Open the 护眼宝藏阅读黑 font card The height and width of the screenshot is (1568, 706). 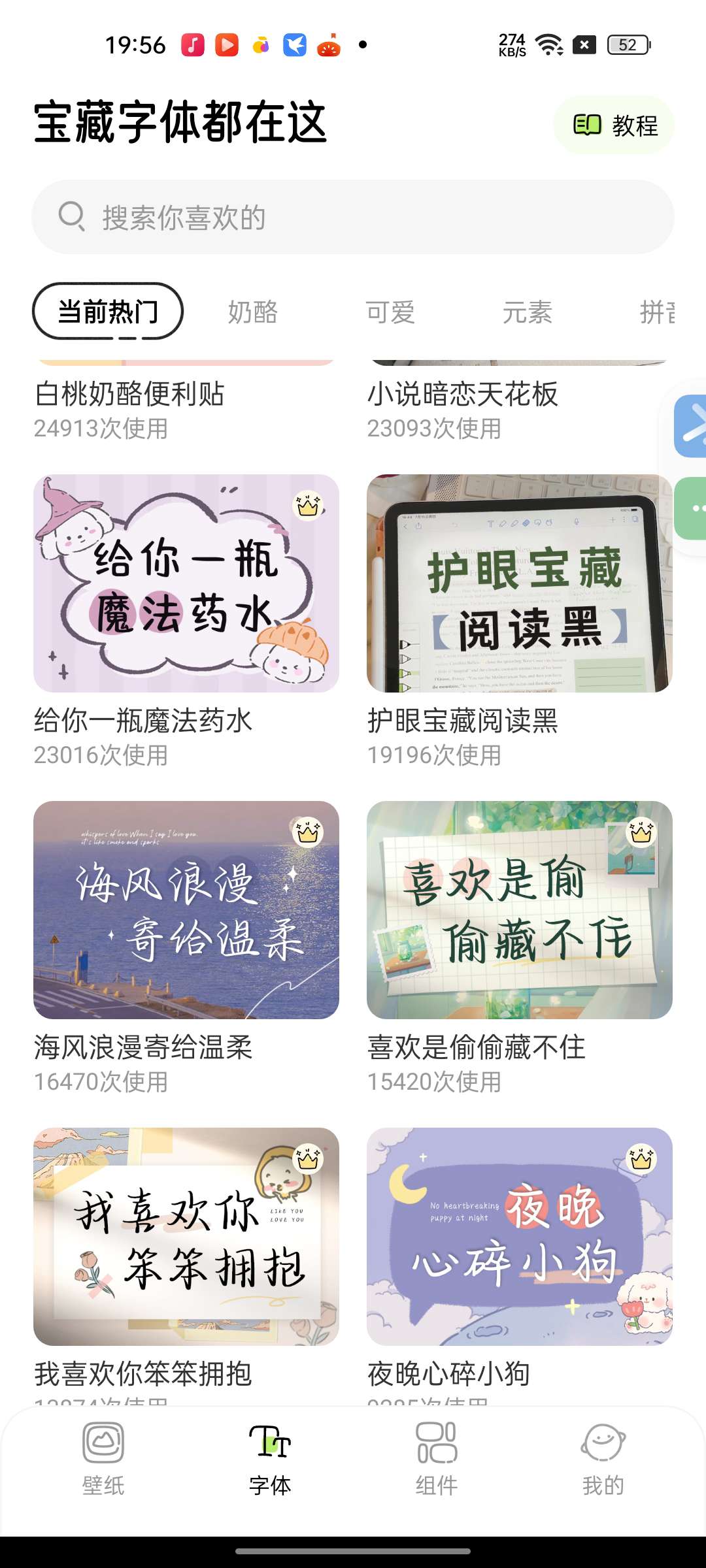520,583
